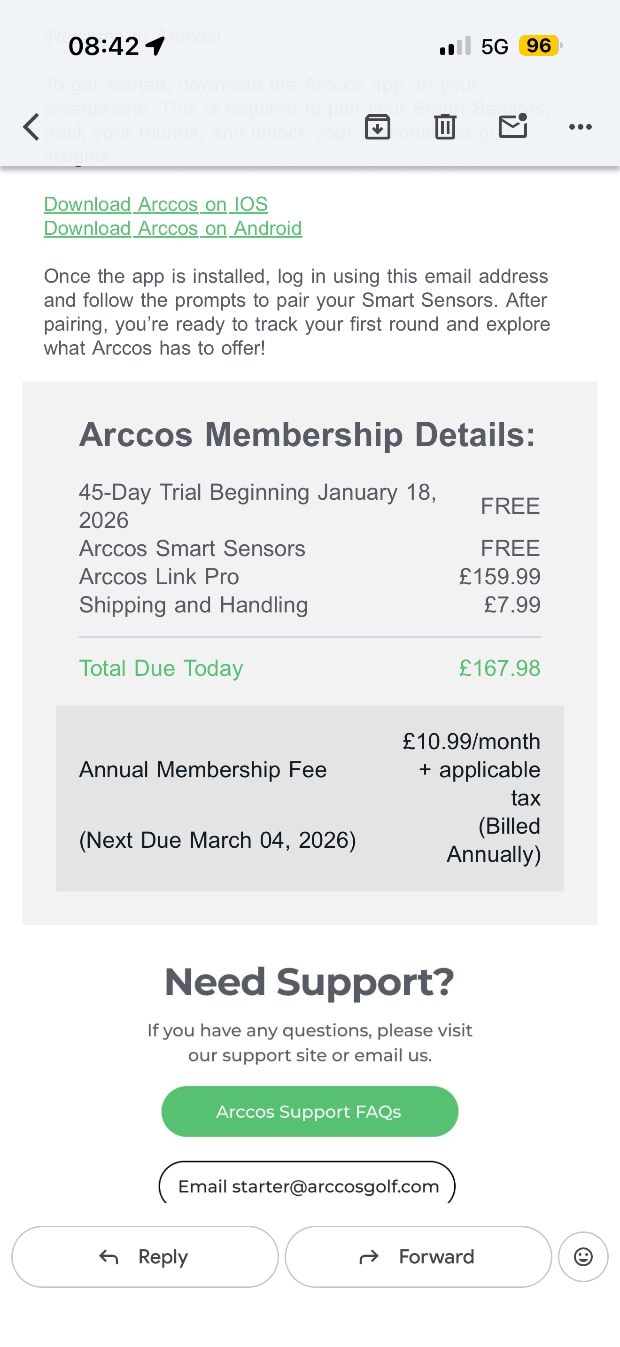Go back to the inbox
Image resolution: width=620 pixels, height=1347 pixels.
coord(31,127)
